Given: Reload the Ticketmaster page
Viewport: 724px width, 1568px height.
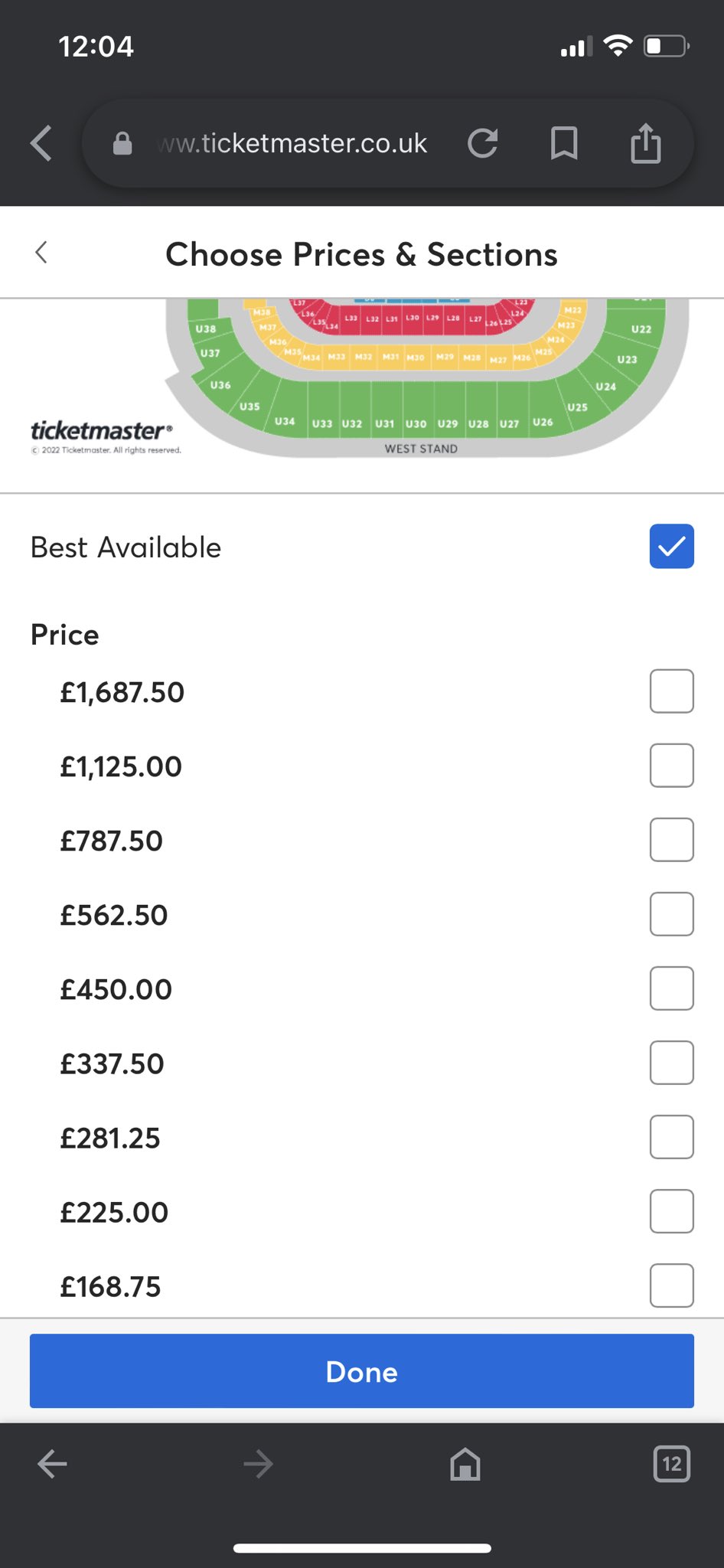Looking at the screenshot, I should [x=483, y=143].
